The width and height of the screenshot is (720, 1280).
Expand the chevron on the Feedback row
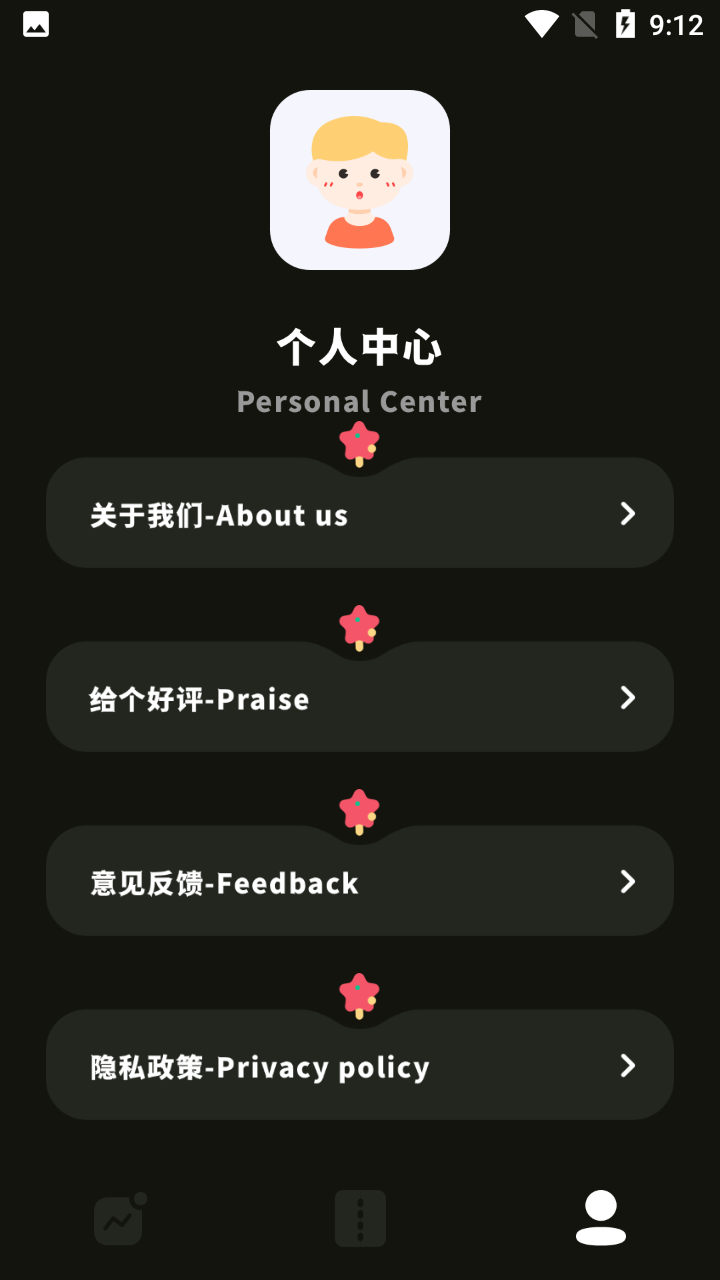[x=627, y=882]
